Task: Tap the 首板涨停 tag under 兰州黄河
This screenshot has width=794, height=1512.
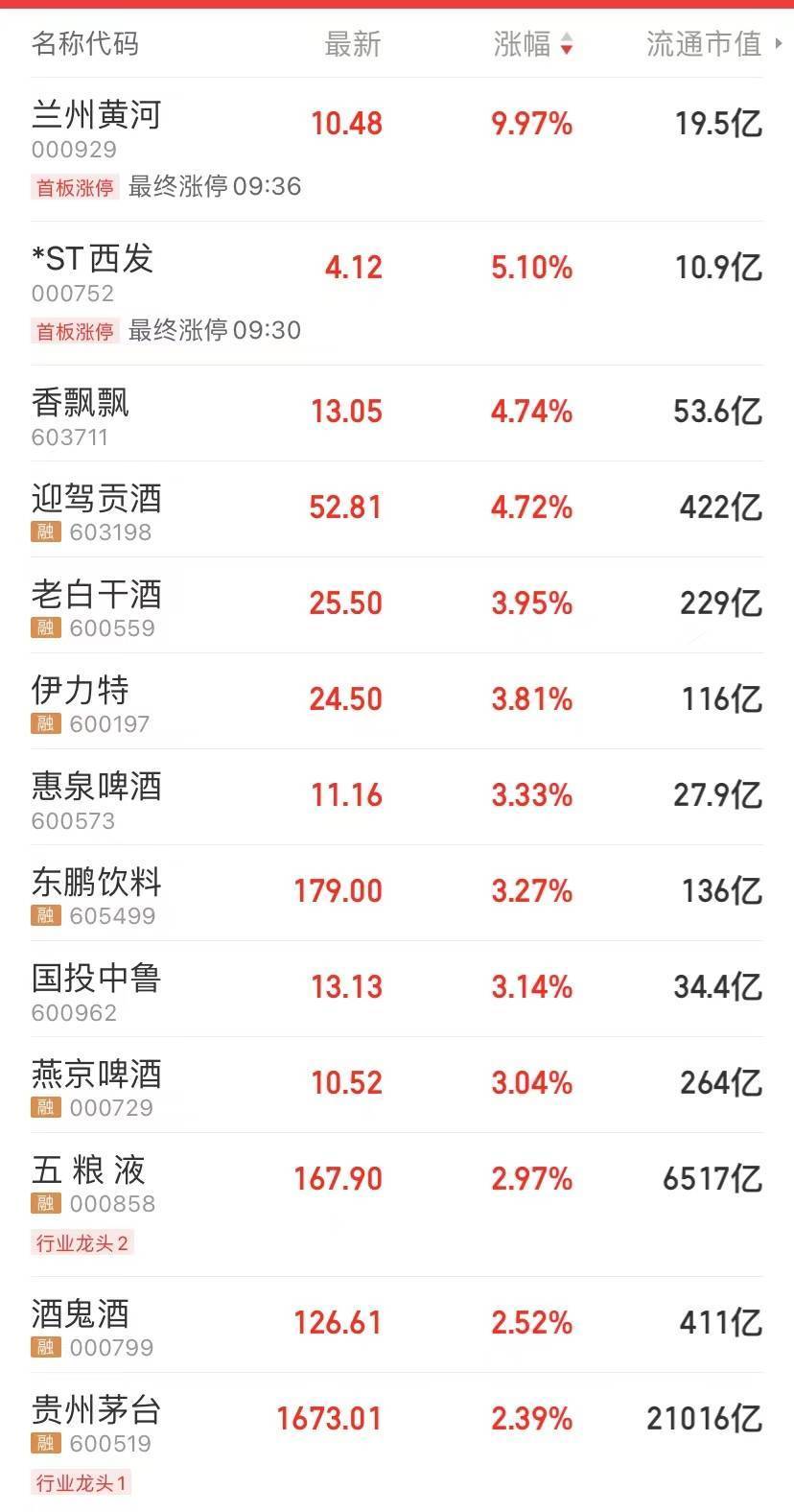Action: (72, 186)
